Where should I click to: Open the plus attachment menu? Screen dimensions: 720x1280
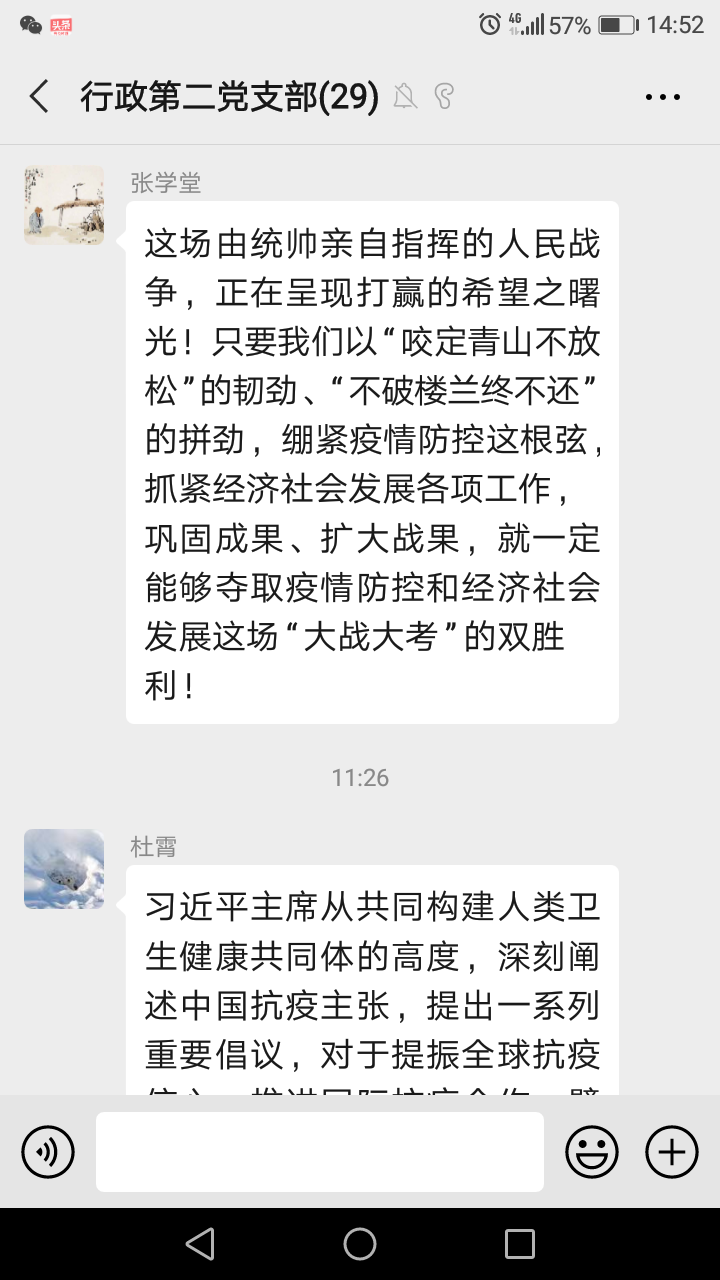click(x=672, y=1152)
